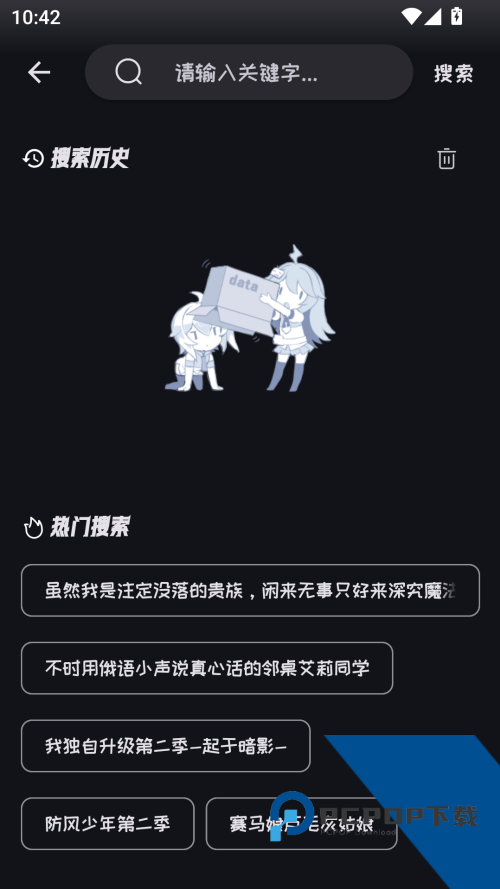Image resolution: width=500 pixels, height=889 pixels.
Task: Clear search history with trash icon
Action: click(446, 158)
